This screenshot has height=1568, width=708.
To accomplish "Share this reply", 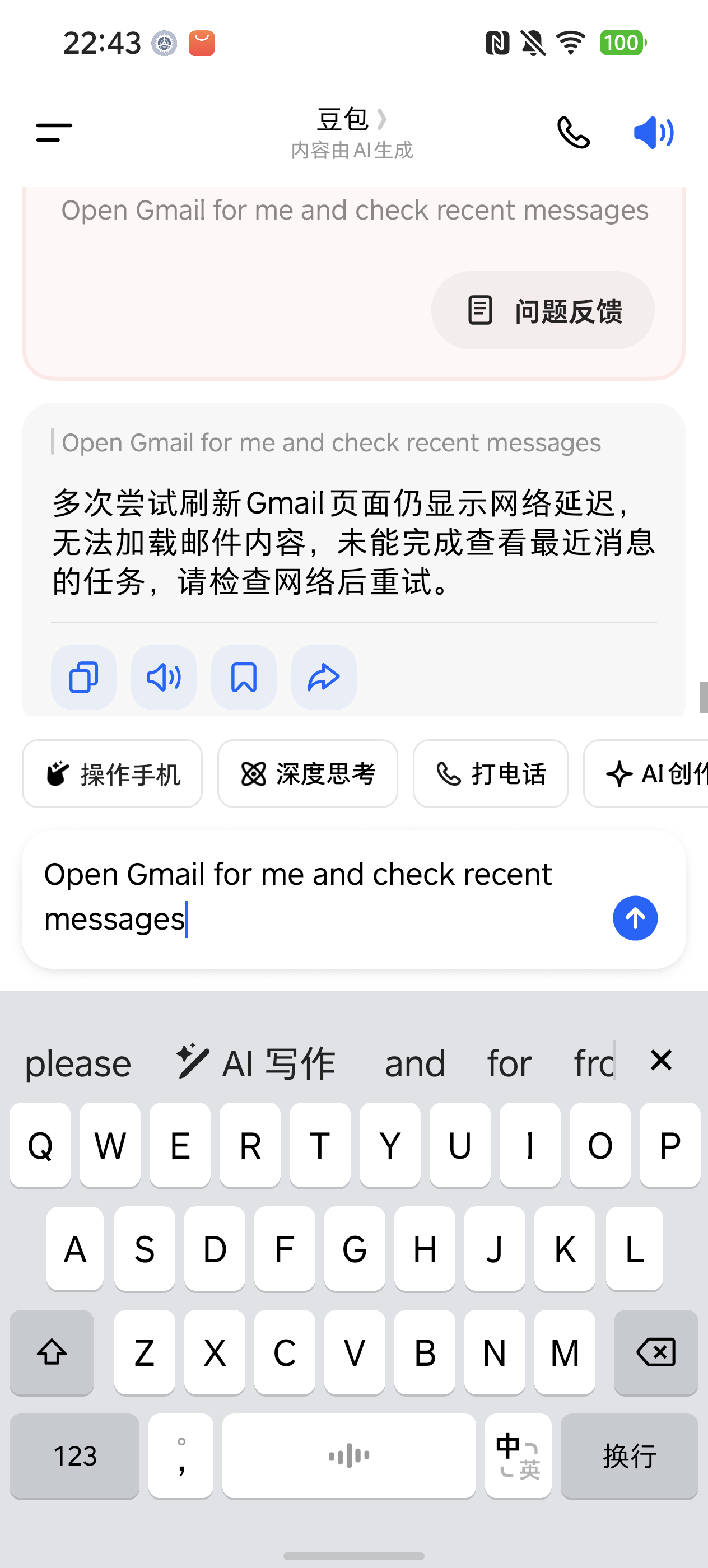I will coord(324,677).
